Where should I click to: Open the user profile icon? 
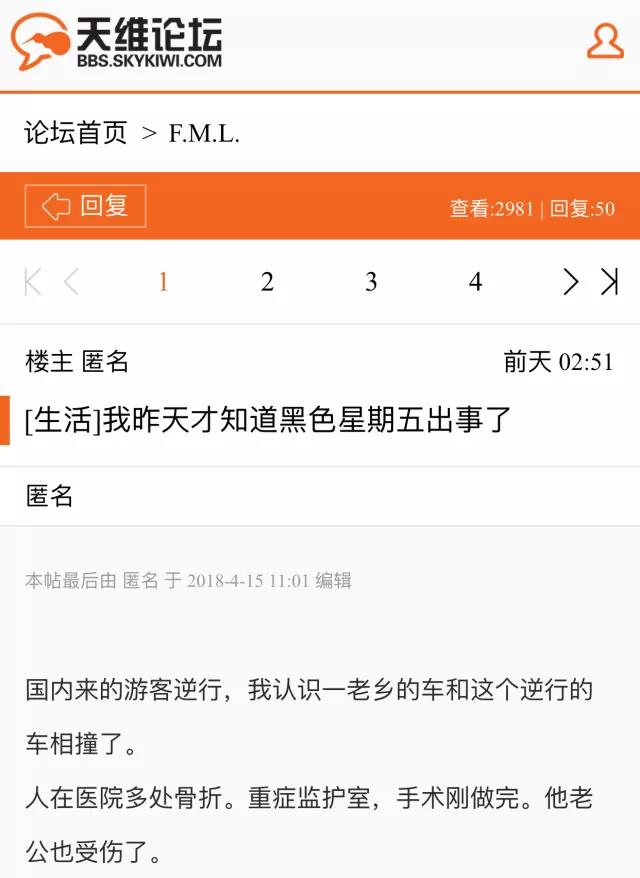(x=604, y=41)
